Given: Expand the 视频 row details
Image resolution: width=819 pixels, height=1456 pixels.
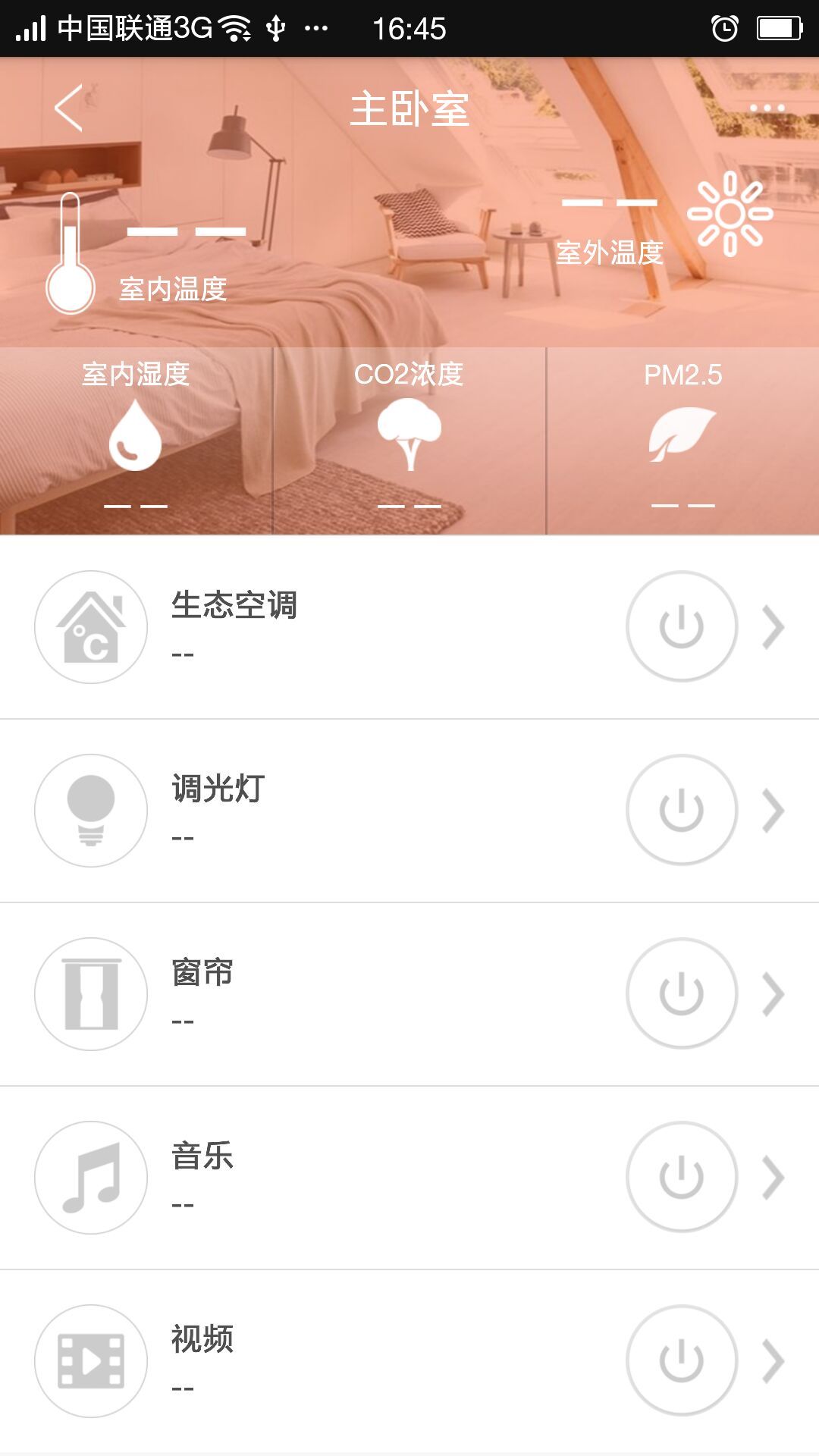Looking at the screenshot, I should click(773, 1360).
